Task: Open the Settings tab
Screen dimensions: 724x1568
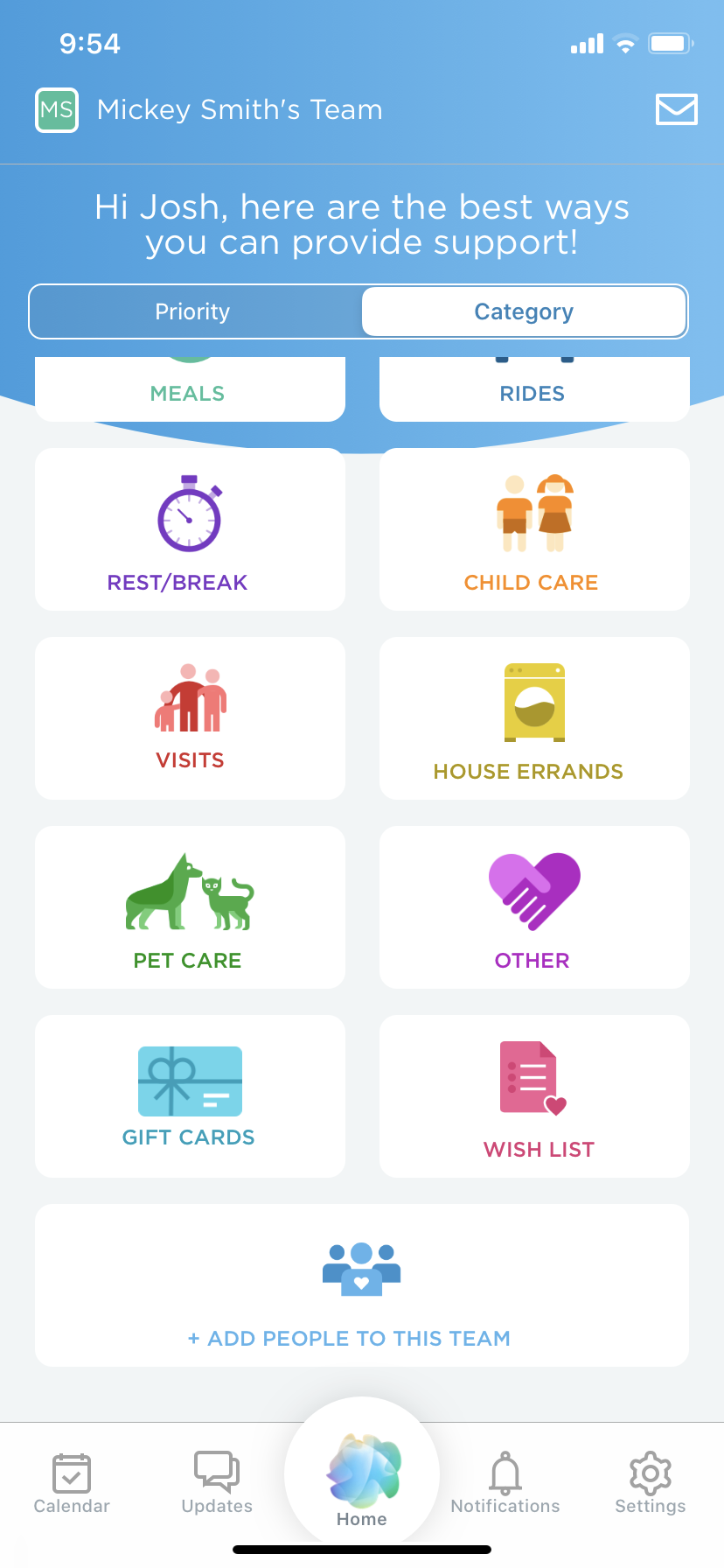Action: click(x=650, y=1483)
